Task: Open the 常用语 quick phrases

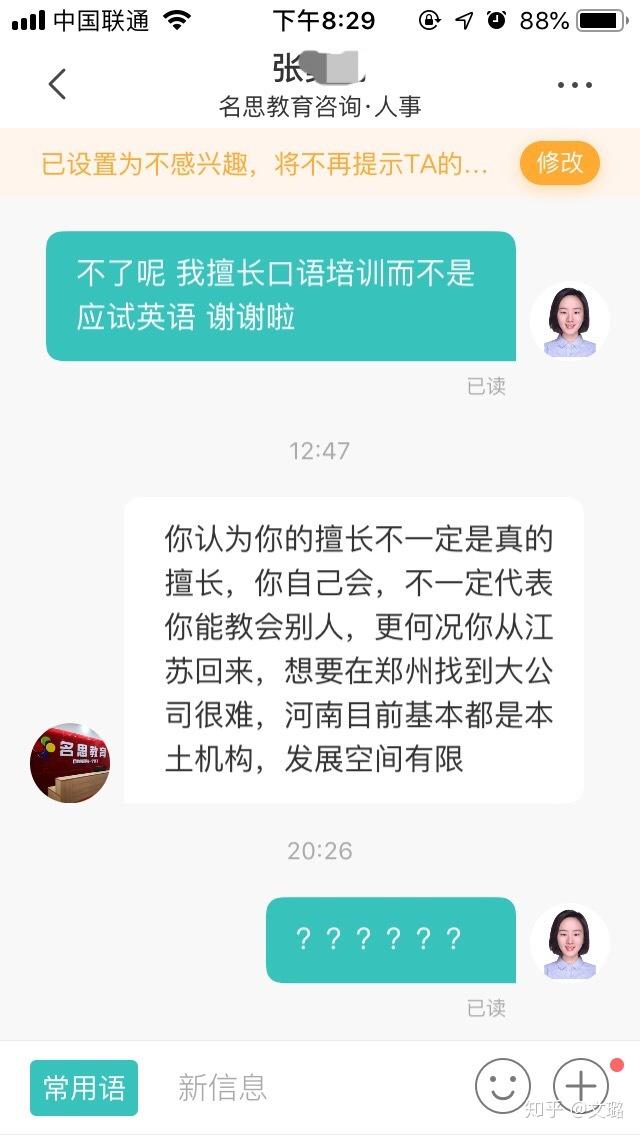Action: point(84,1087)
